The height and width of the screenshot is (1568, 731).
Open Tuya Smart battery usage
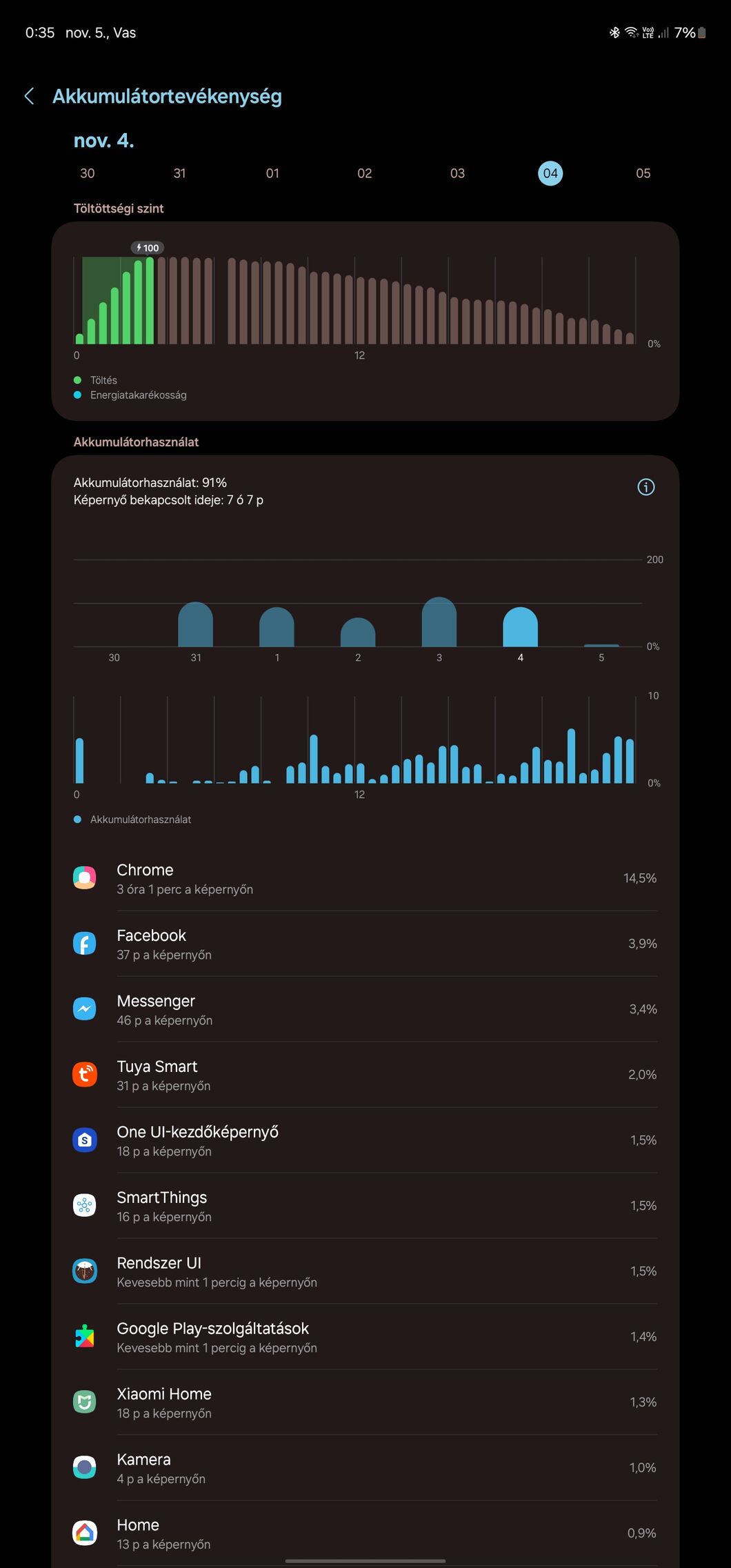coord(365,1075)
